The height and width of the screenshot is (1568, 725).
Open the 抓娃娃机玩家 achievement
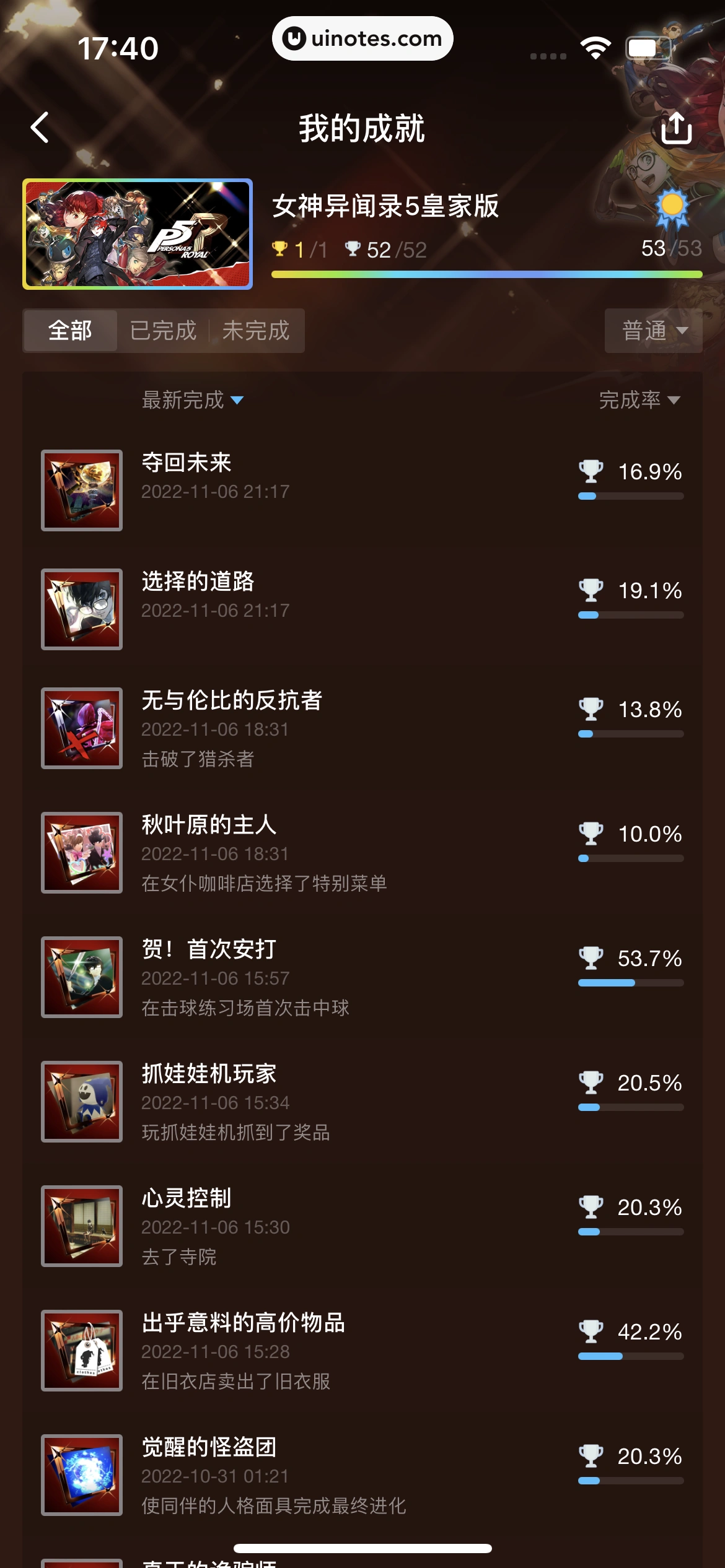tap(362, 1101)
